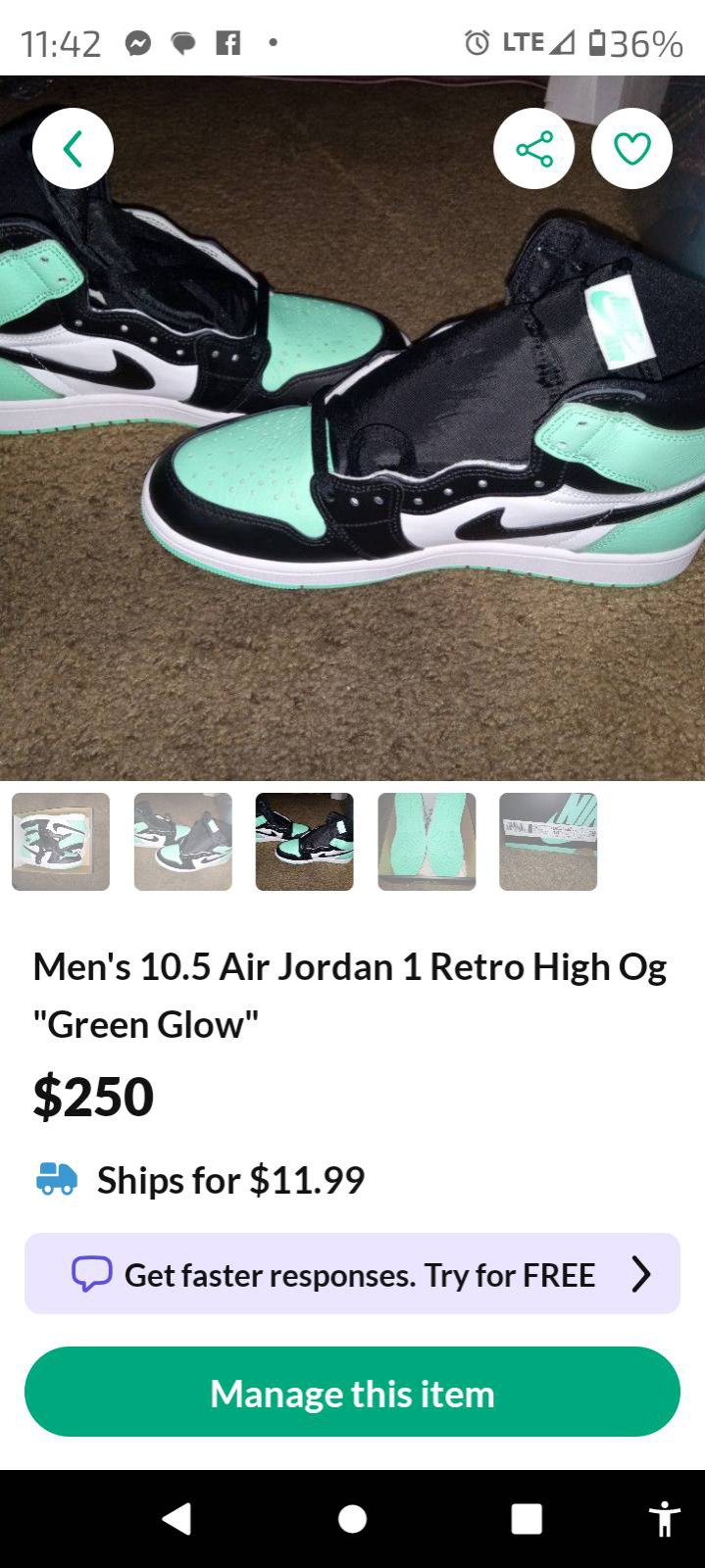Viewport: 705px width, 1568px height.
Task: View the main shoe photo full screen
Action: (352, 428)
